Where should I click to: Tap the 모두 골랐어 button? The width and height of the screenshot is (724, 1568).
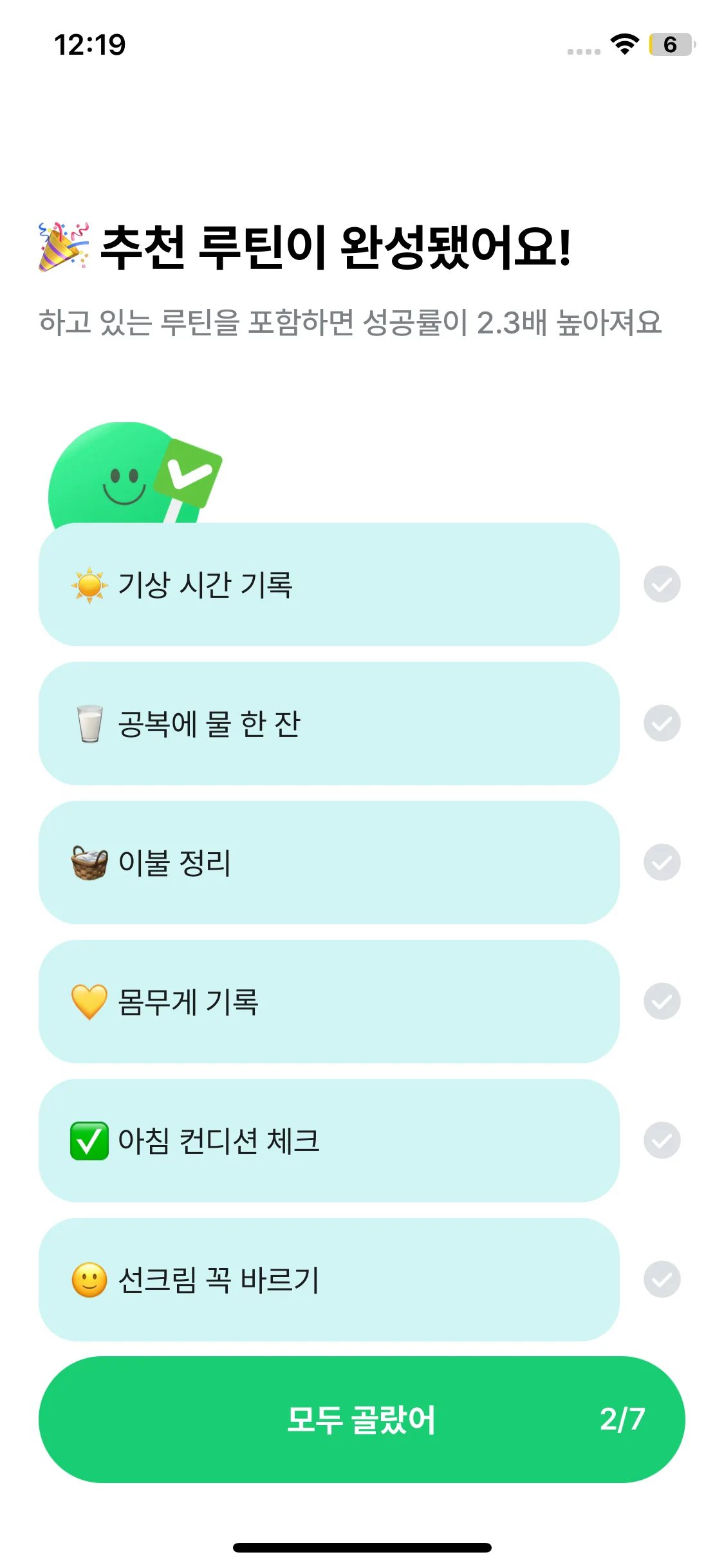tap(362, 1420)
